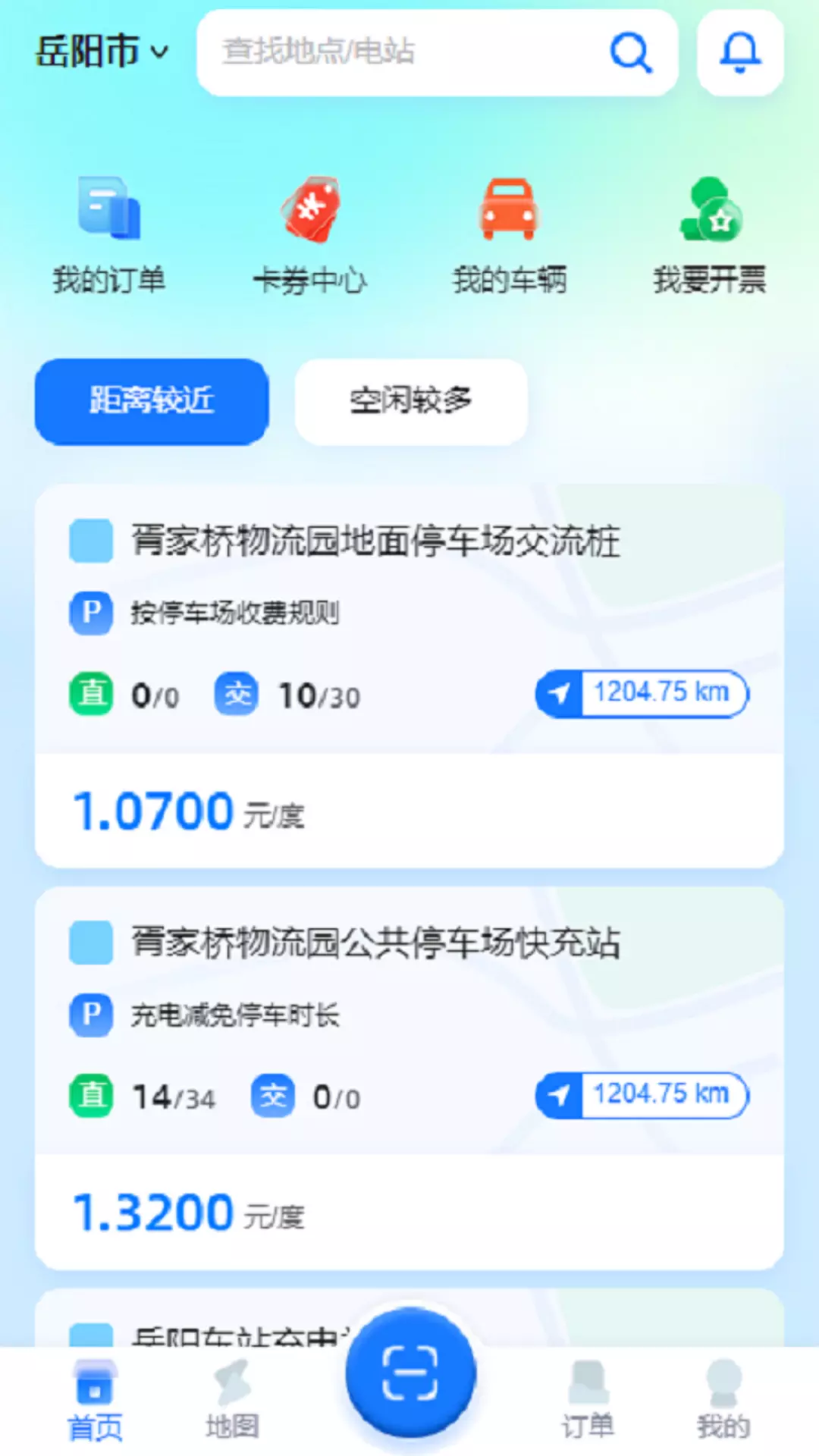Switch to the 订单 tab
819x1456 pixels.
(588, 1400)
